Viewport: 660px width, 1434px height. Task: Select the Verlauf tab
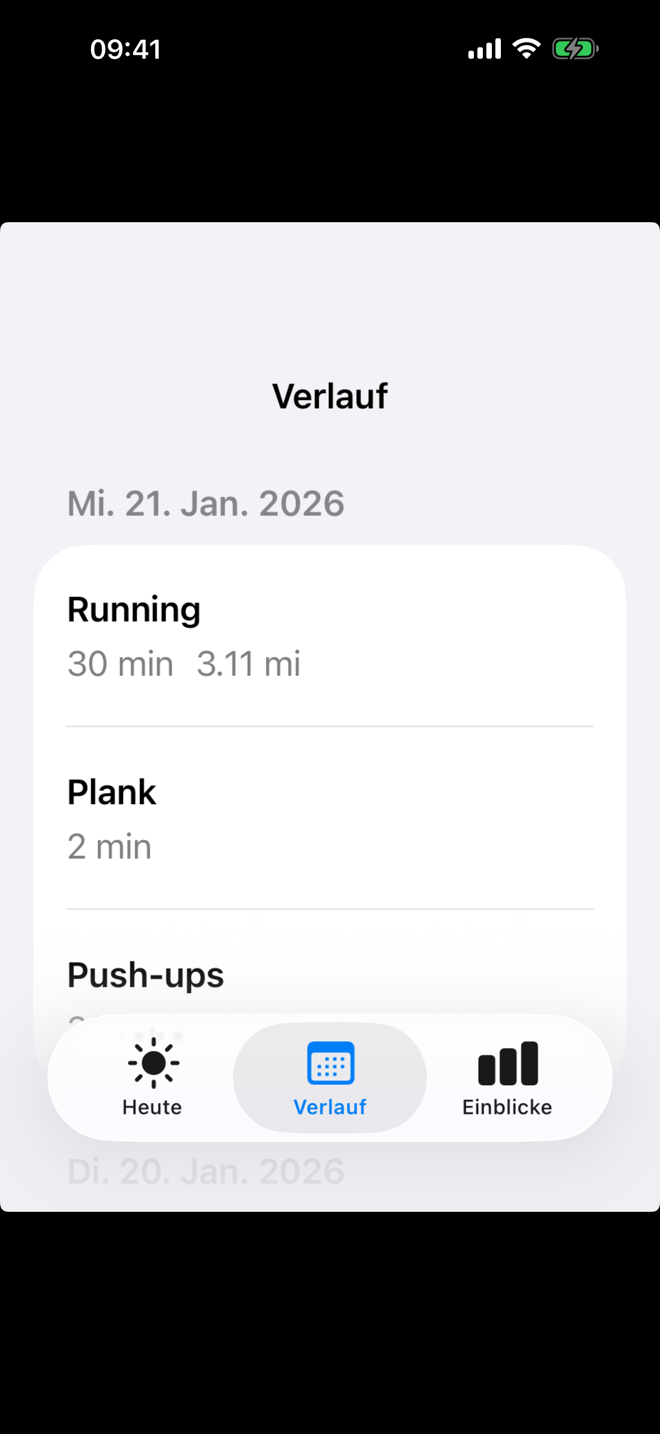tap(330, 1078)
